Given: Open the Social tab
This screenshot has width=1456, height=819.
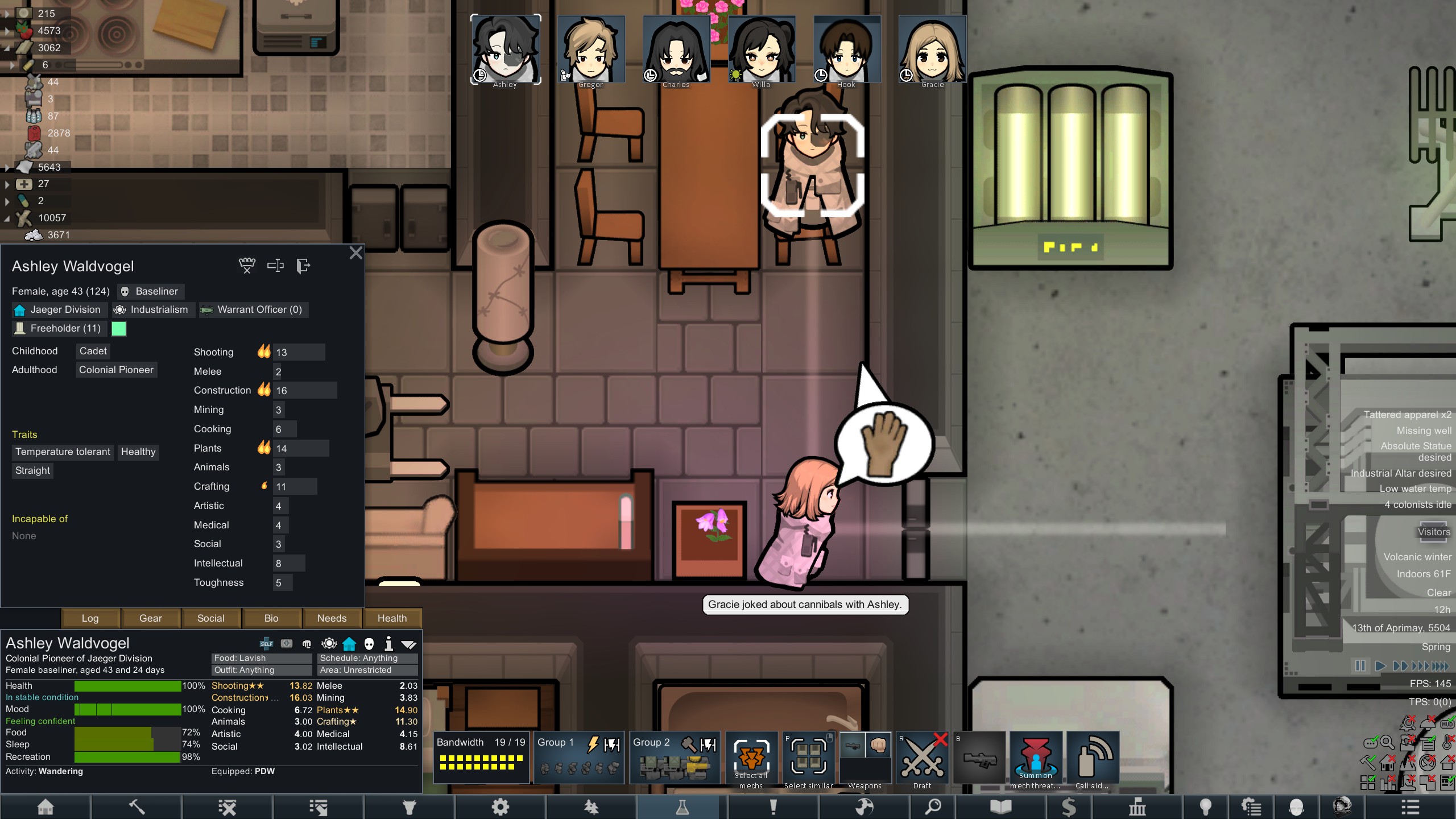Looking at the screenshot, I should 211,618.
